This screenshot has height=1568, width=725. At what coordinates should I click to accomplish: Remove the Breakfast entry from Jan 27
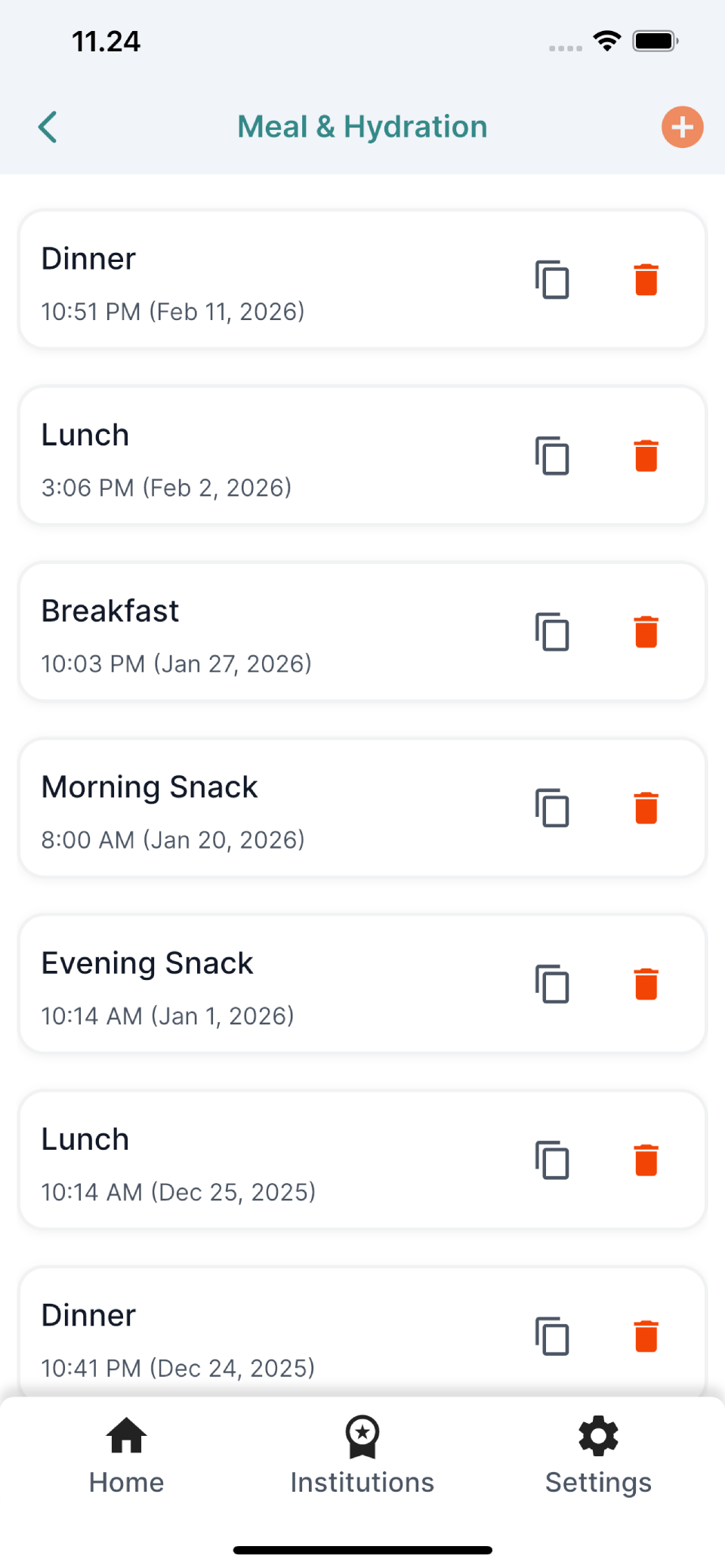point(646,632)
